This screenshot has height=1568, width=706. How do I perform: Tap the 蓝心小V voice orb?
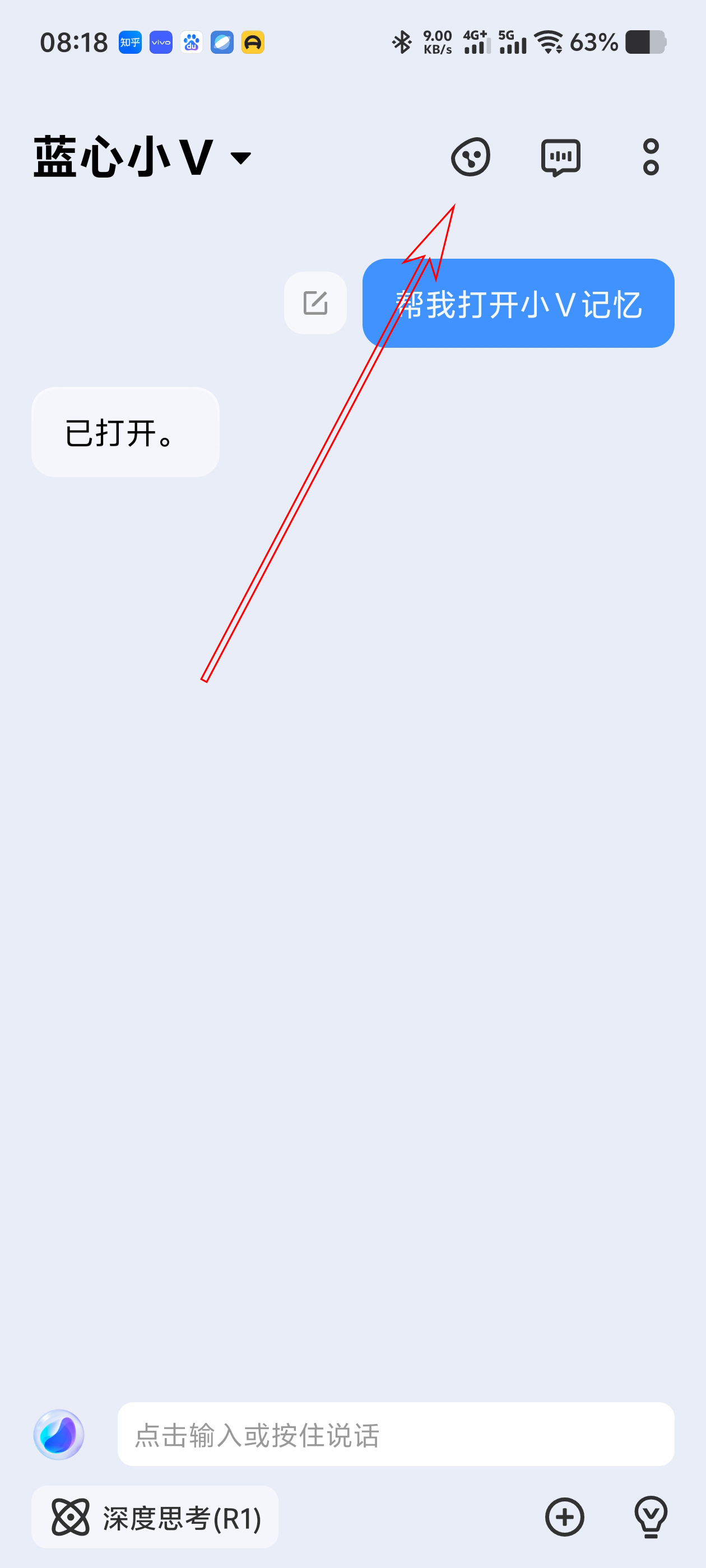pyautogui.click(x=58, y=1434)
